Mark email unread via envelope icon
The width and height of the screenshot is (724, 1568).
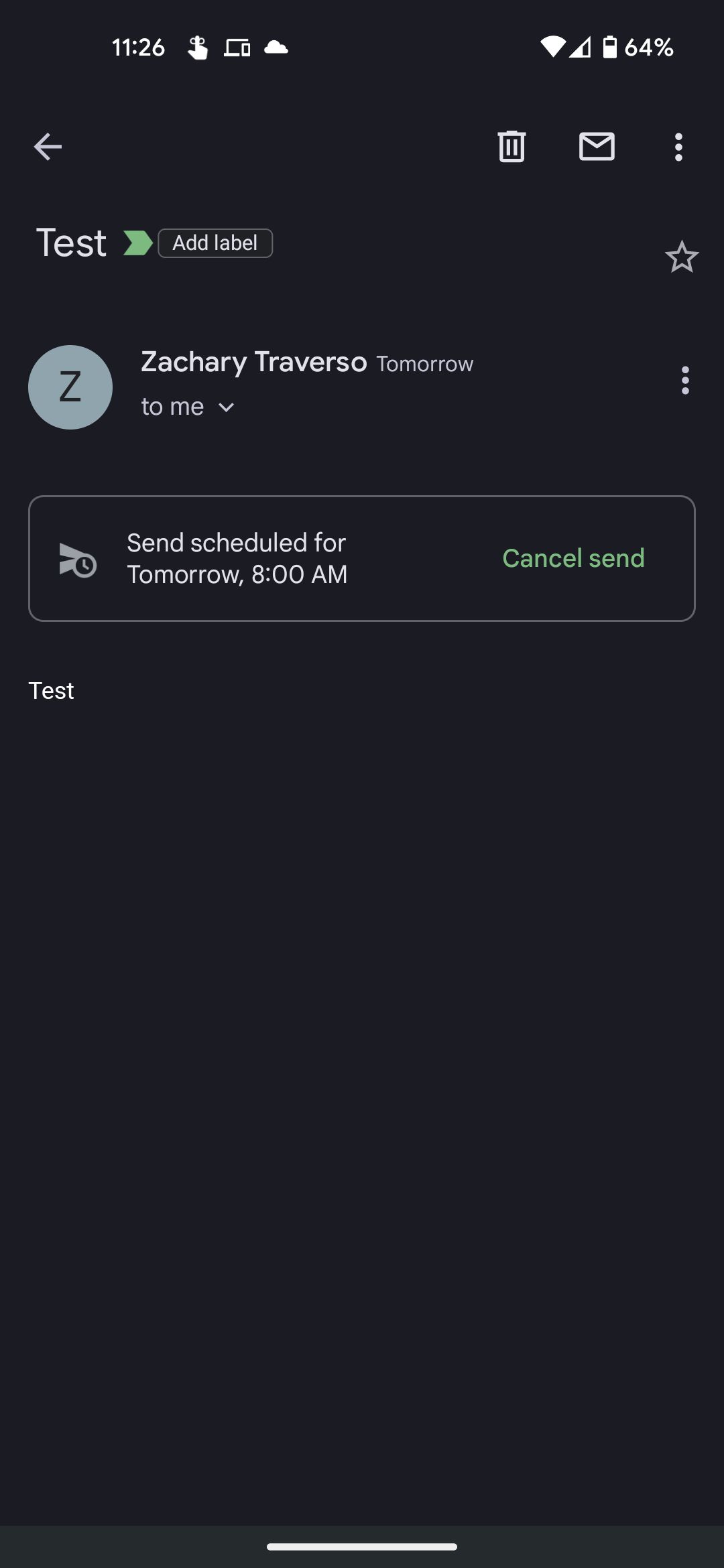coord(597,146)
